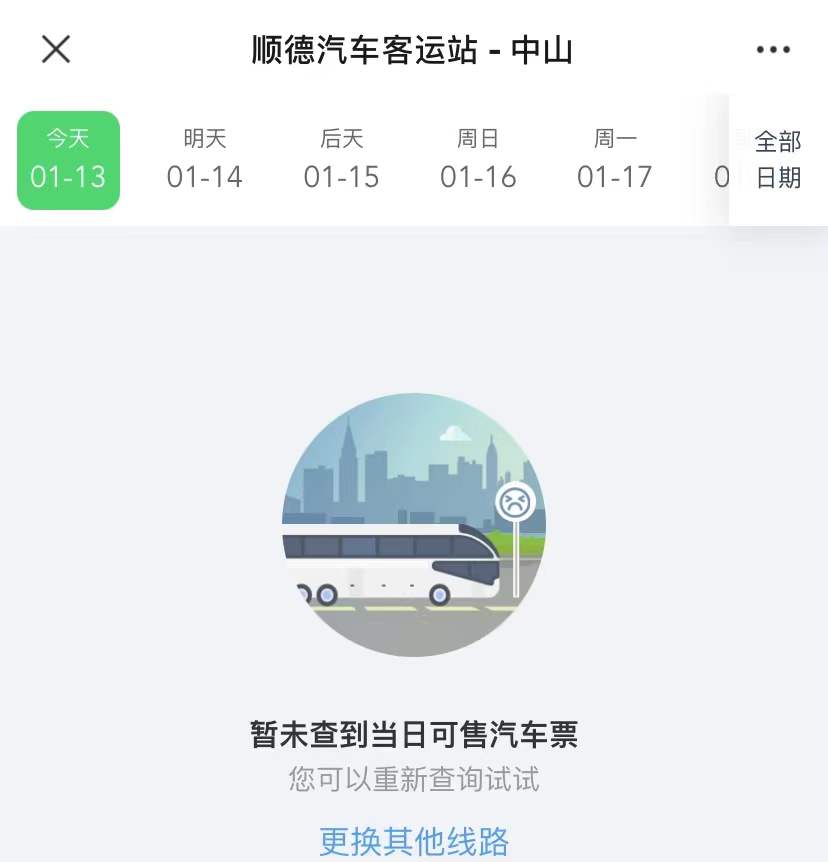Pick Sunday 01-16 tickets
This screenshot has height=862, width=828.
pos(478,160)
